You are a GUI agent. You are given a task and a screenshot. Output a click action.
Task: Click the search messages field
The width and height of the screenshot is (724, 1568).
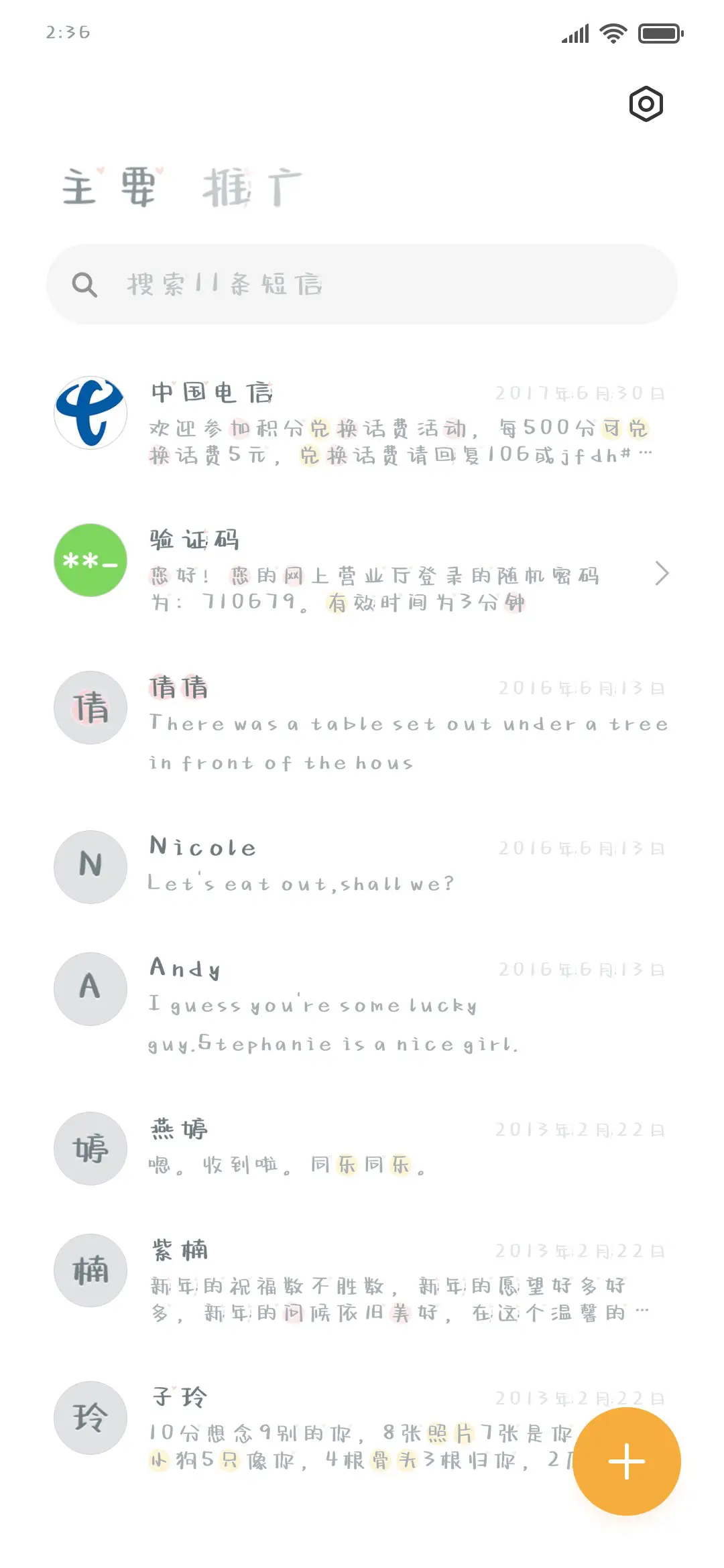pyautogui.click(x=362, y=284)
